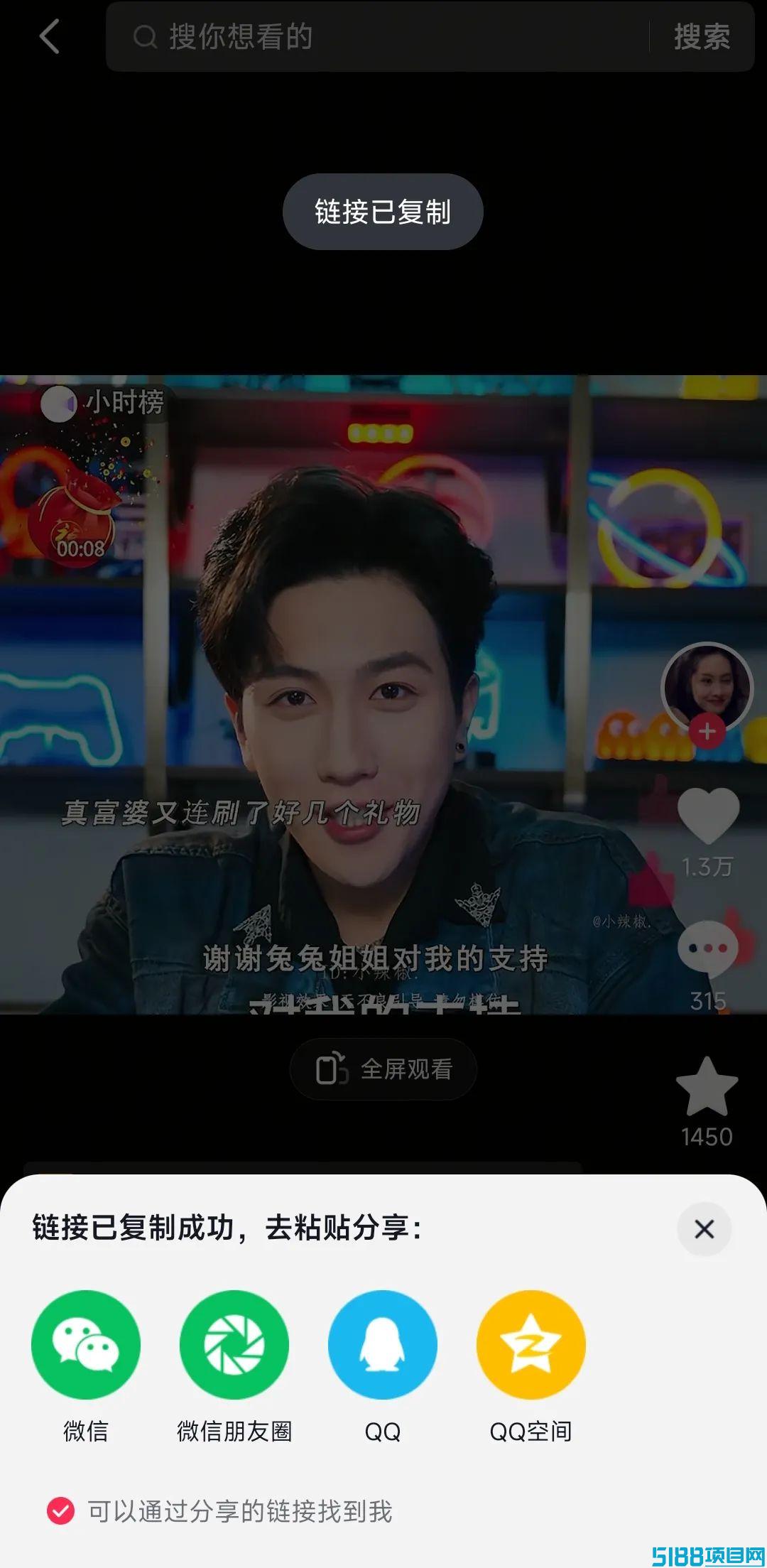Tap the 搜索 button
Screen dimensions: 767x1568
pos(702,36)
